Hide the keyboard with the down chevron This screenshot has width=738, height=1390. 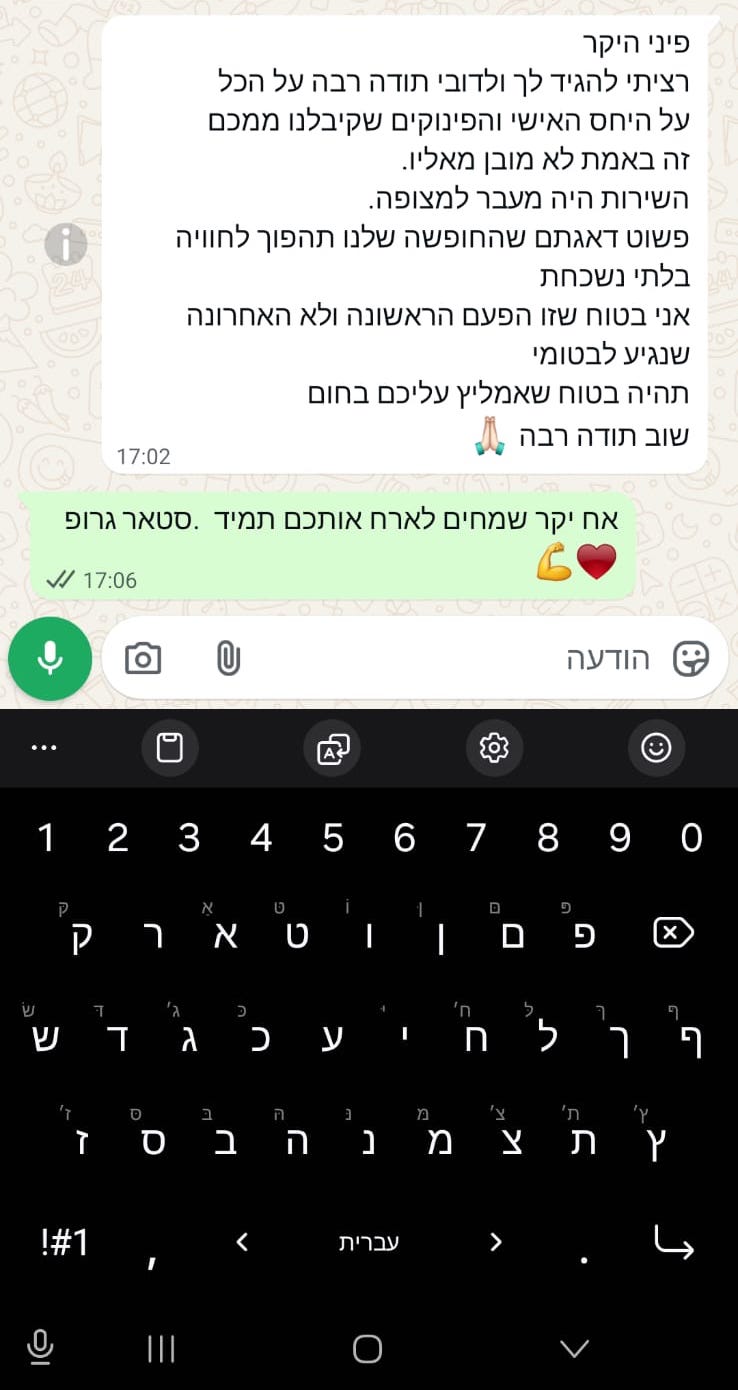click(x=574, y=1348)
